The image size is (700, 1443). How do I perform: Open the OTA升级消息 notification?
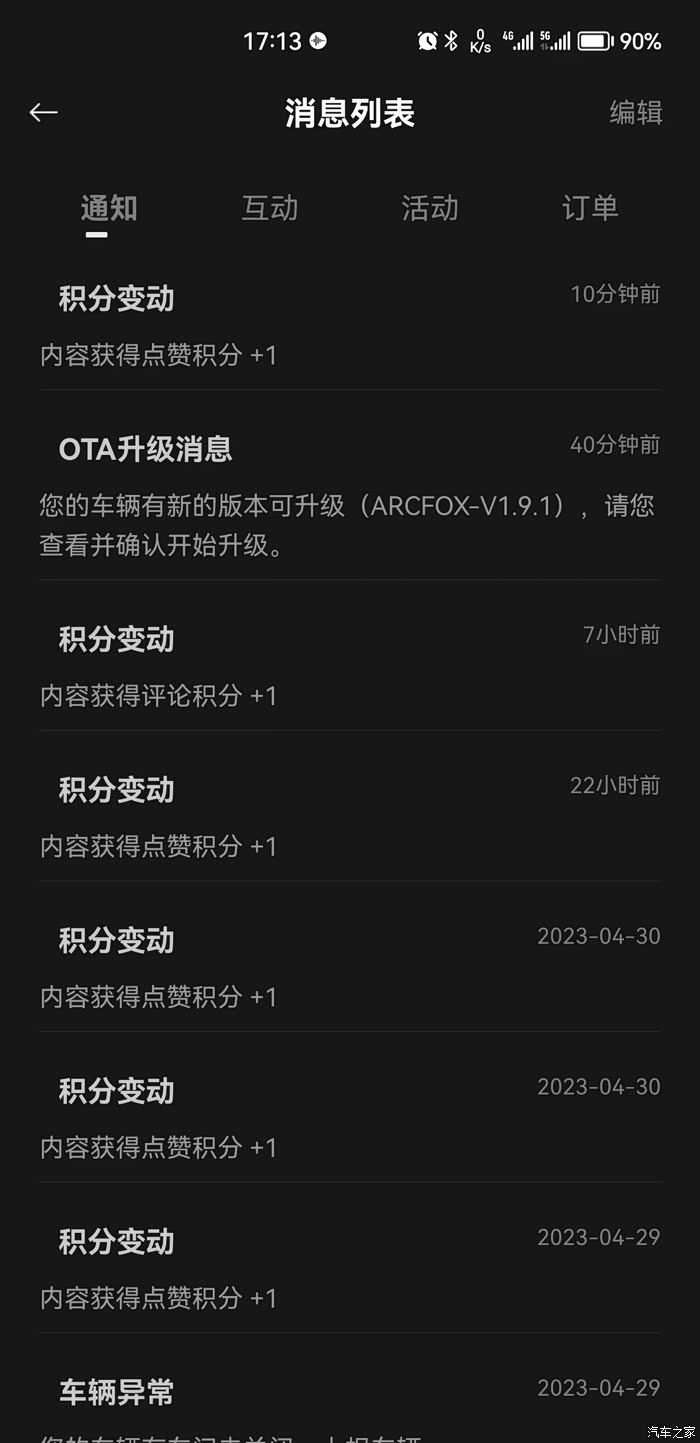click(350, 495)
